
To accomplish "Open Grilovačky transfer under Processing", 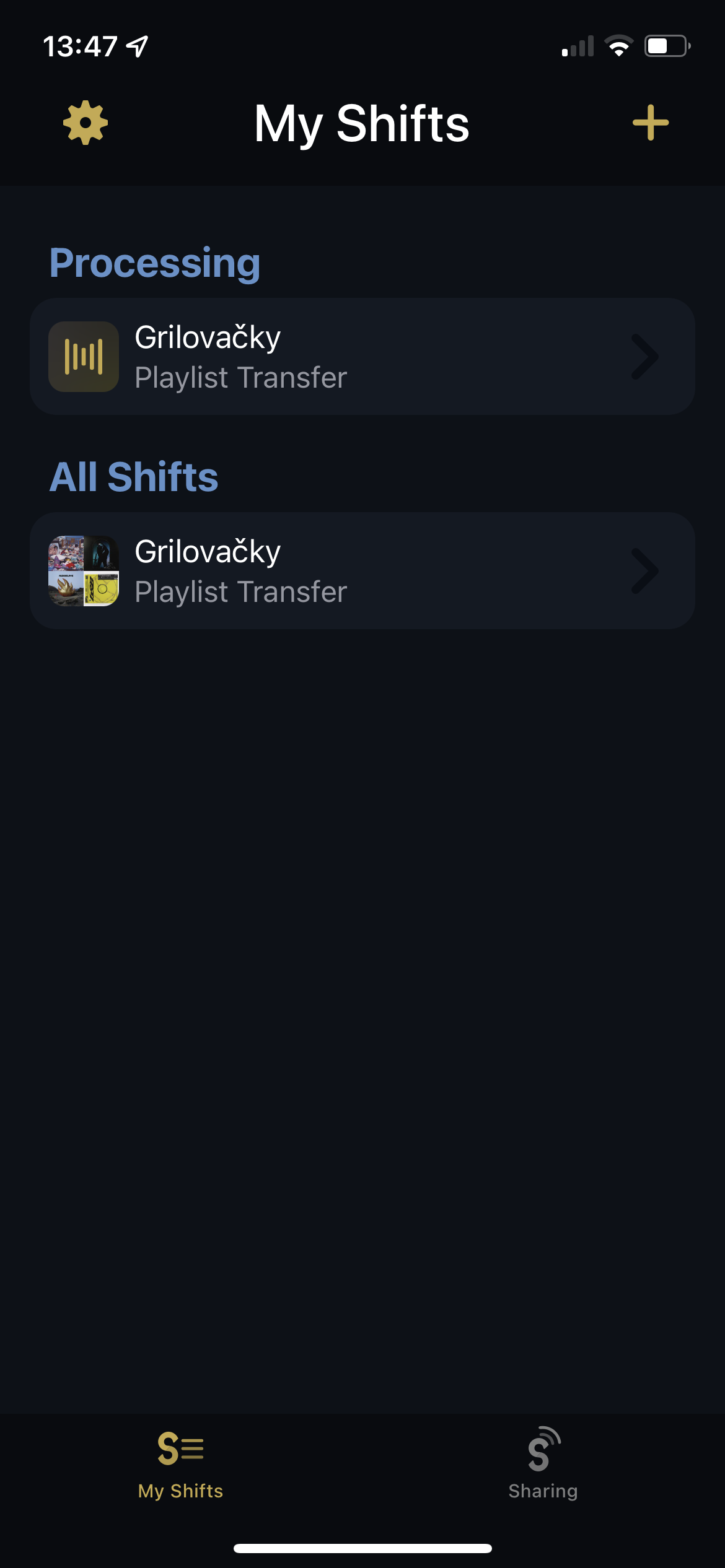I will (x=362, y=357).
